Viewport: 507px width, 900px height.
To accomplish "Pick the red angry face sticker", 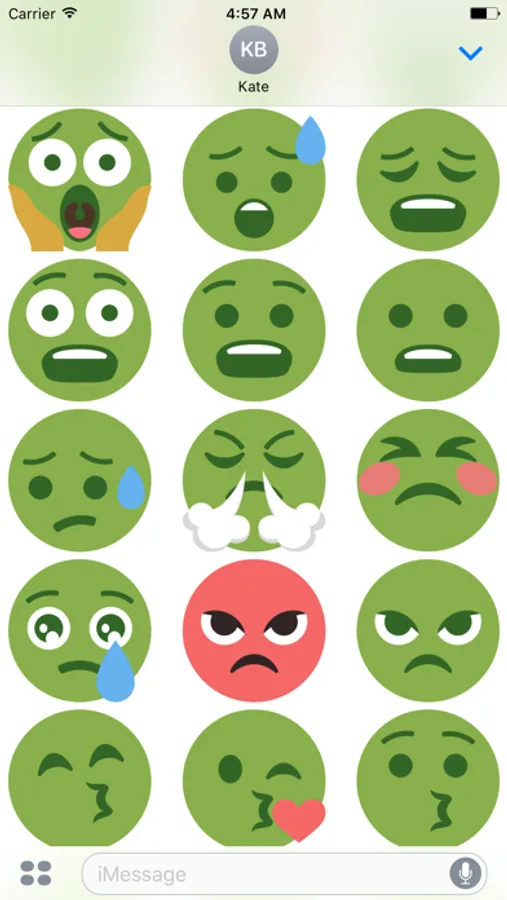I will point(254,630).
